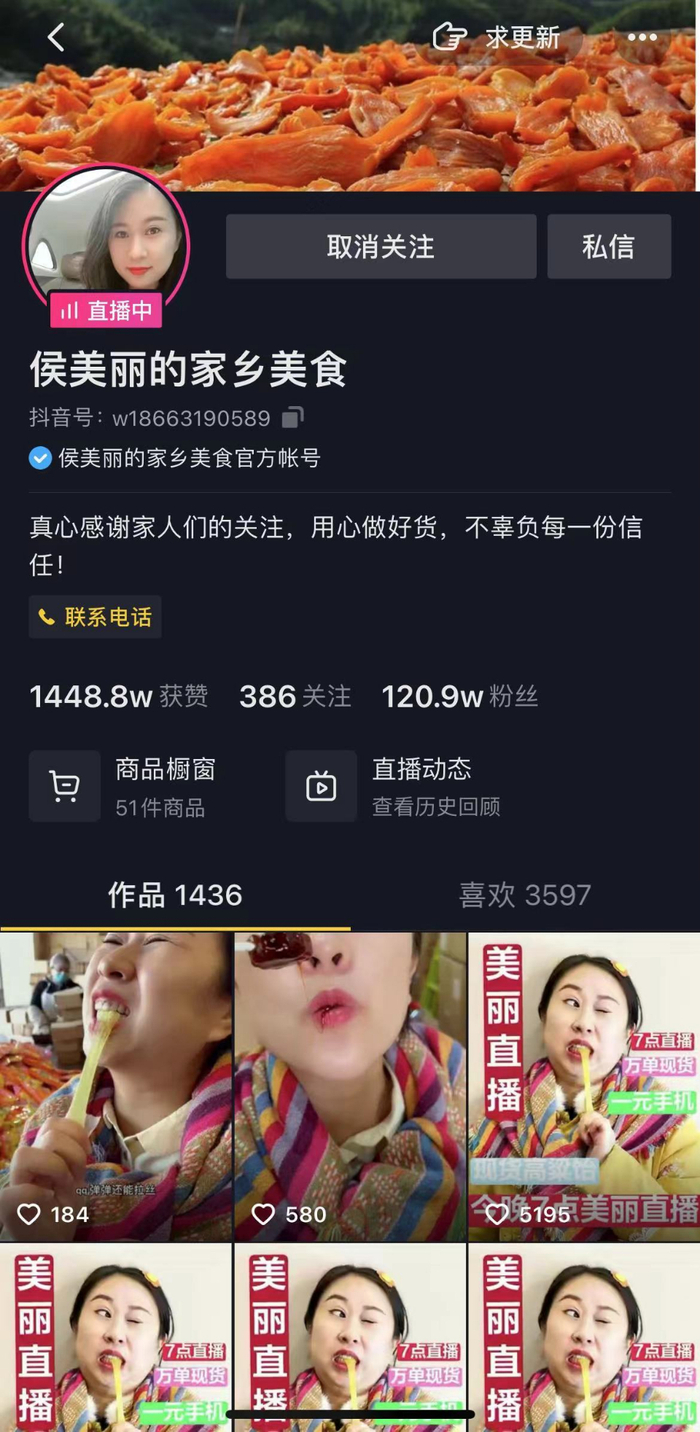Play the video with 5195 likes

pos(584,1086)
